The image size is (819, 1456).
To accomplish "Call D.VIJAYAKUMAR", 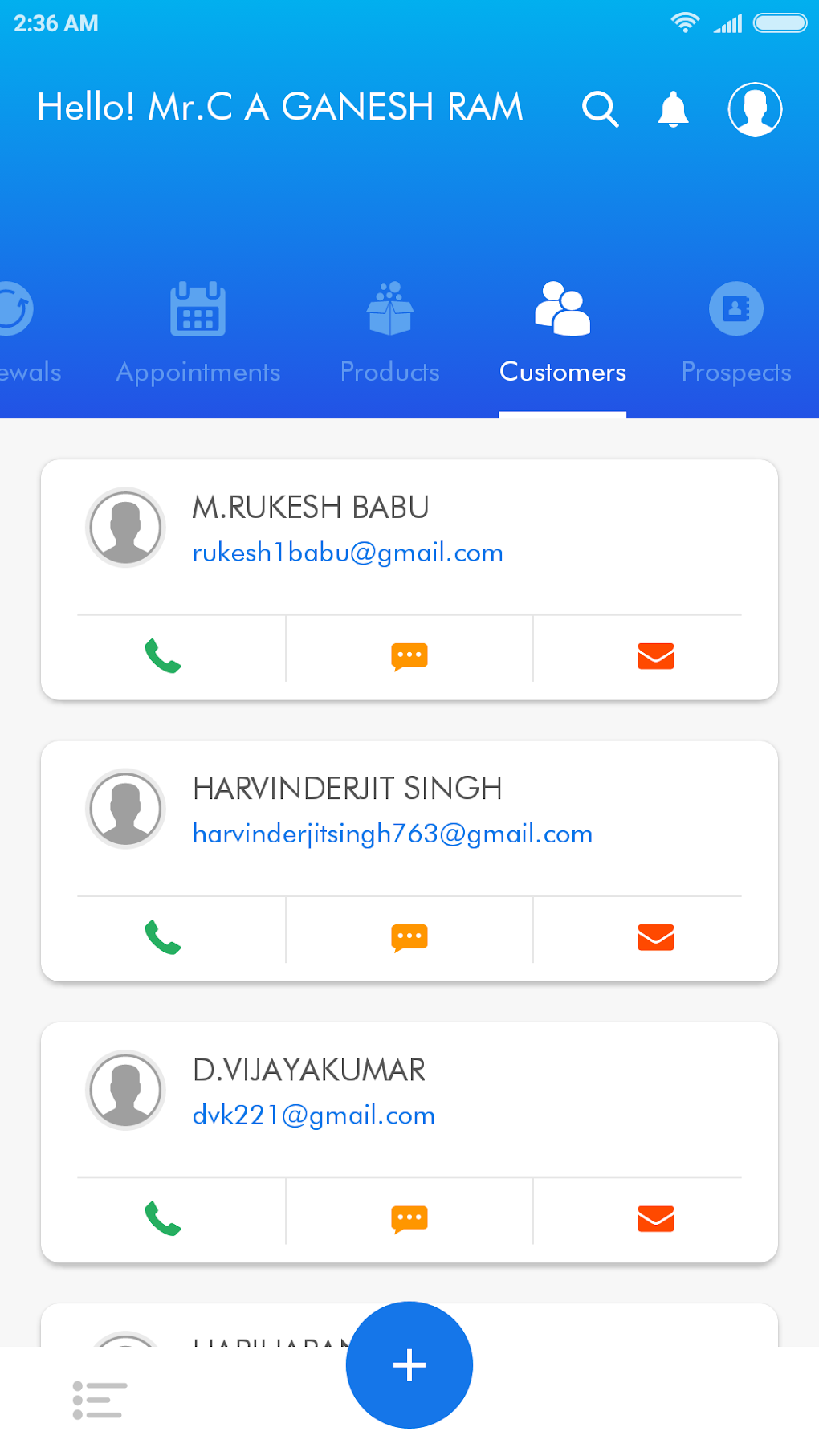I will [x=163, y=1218].
